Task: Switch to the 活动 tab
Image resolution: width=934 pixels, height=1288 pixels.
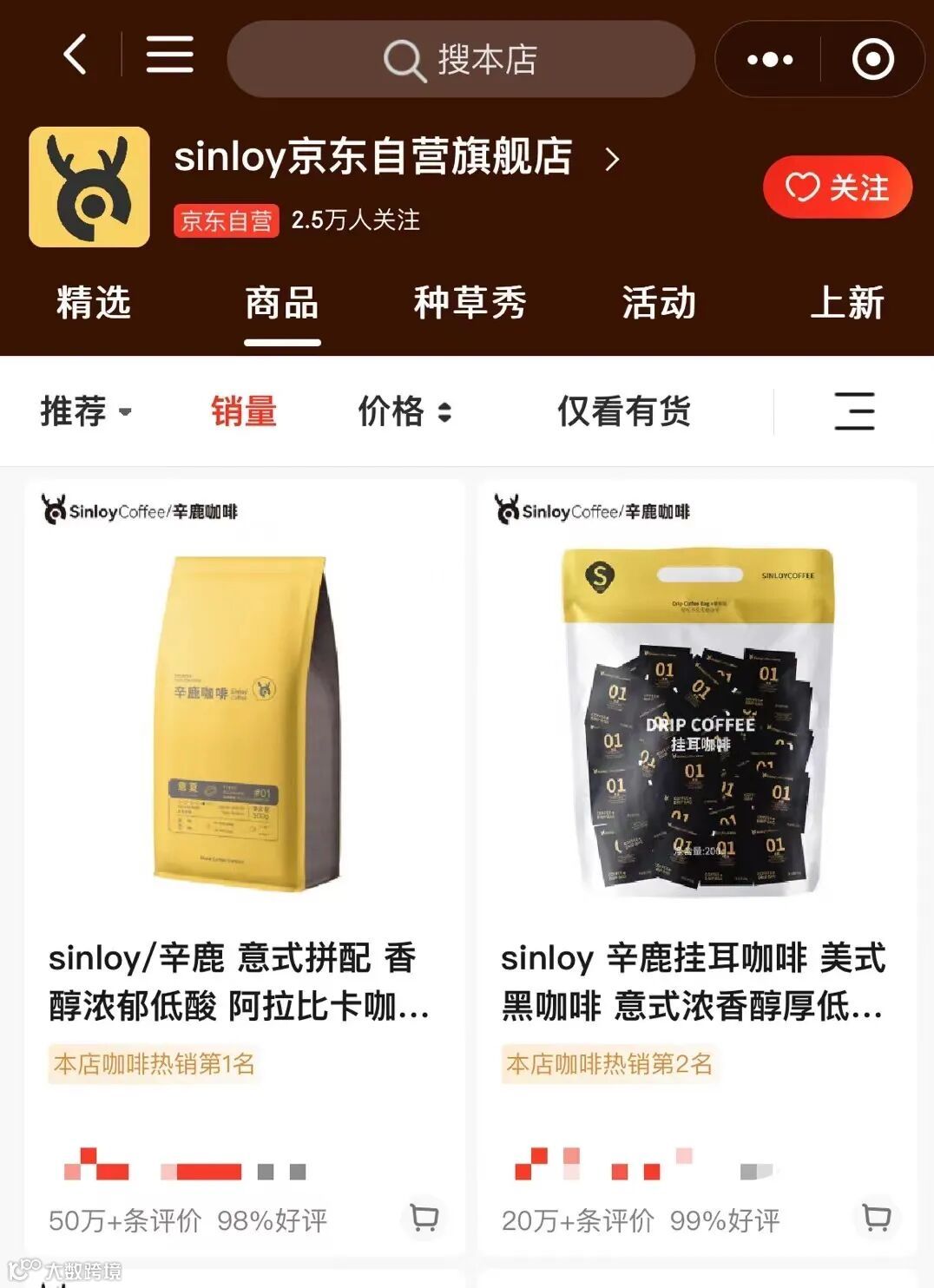Action: pyautogui.click(x=659, y=303)
